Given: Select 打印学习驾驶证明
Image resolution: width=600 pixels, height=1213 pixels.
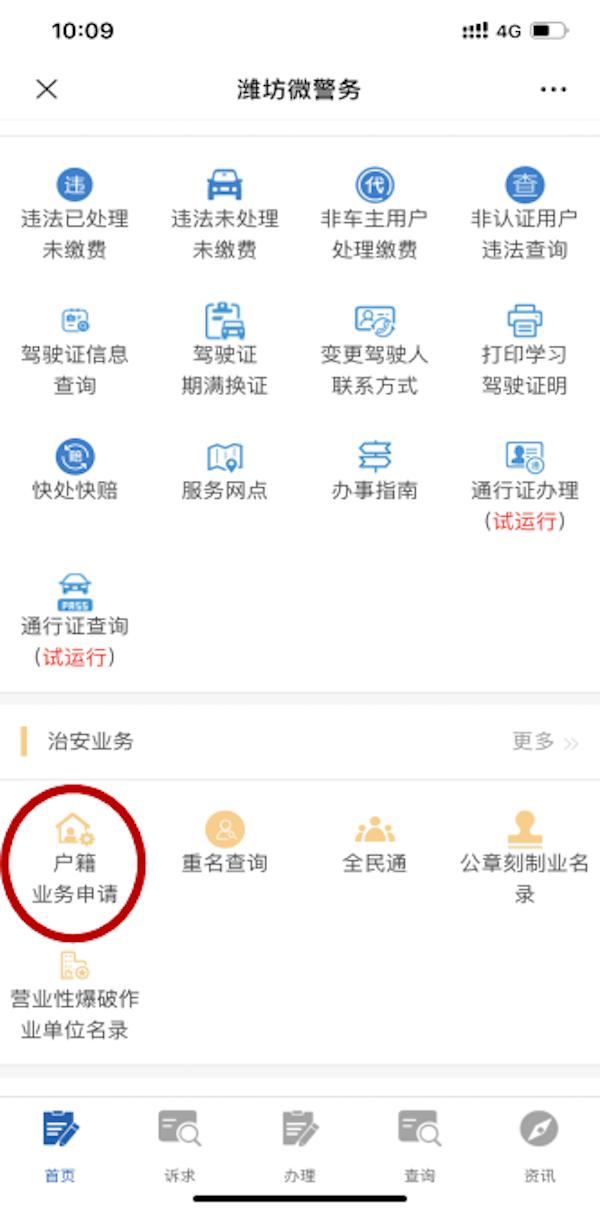Looking at the screenshot, I should tap(525, 350).
